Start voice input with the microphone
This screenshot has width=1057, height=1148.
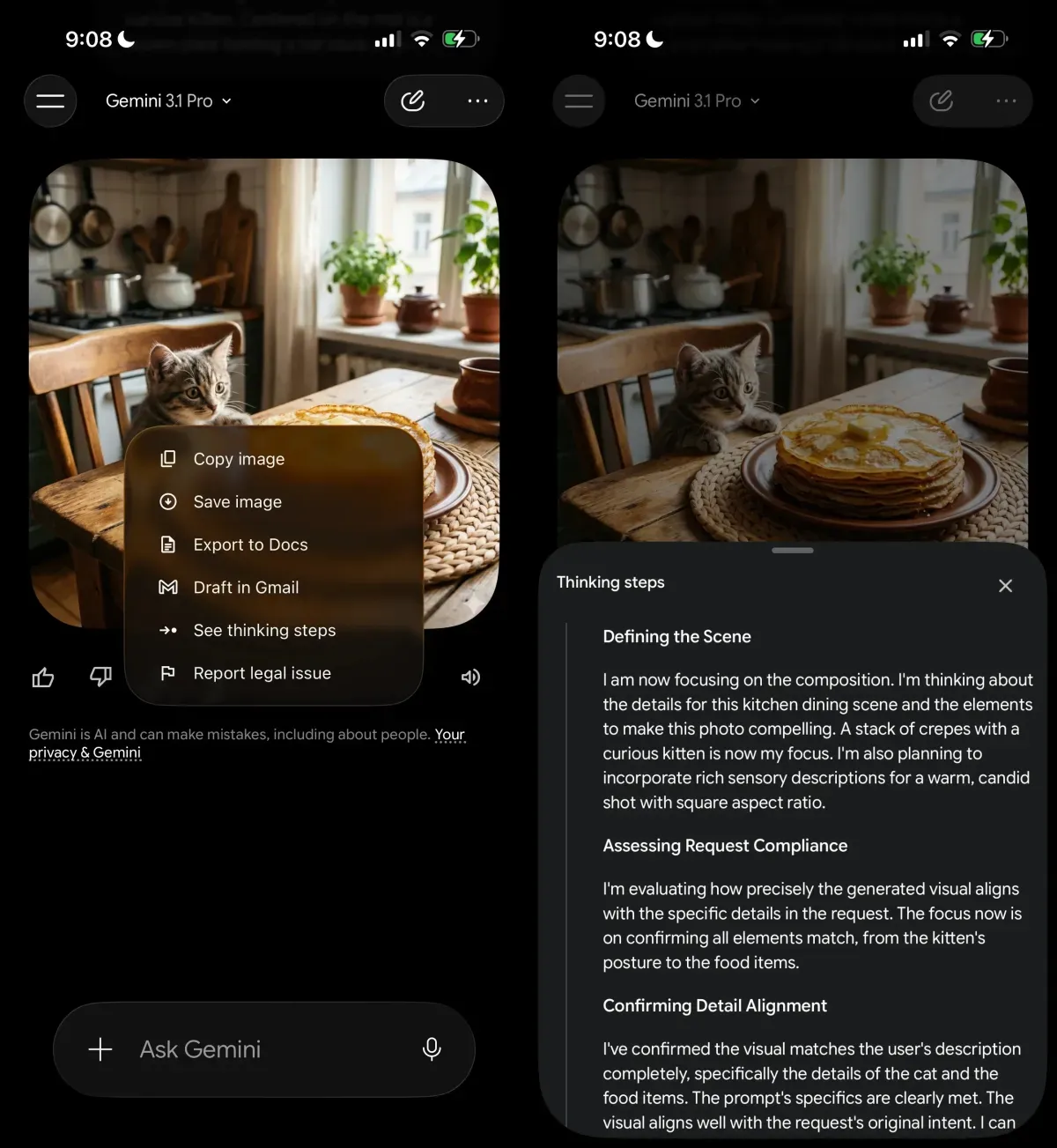click(x=432, y=1048)
